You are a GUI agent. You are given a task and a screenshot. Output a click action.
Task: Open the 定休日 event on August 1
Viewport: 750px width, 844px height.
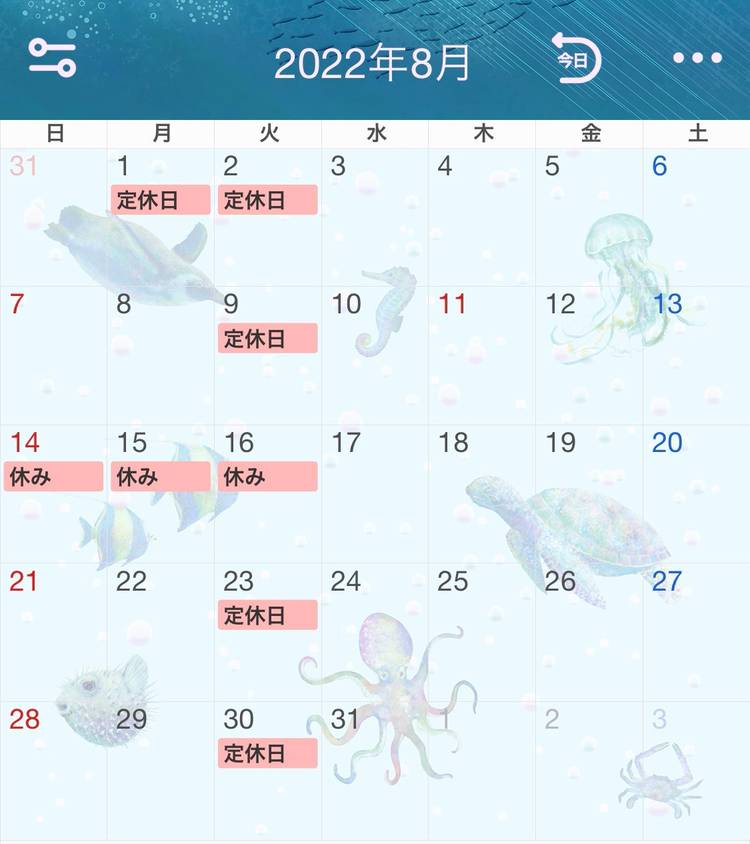(x=160, y=200)
